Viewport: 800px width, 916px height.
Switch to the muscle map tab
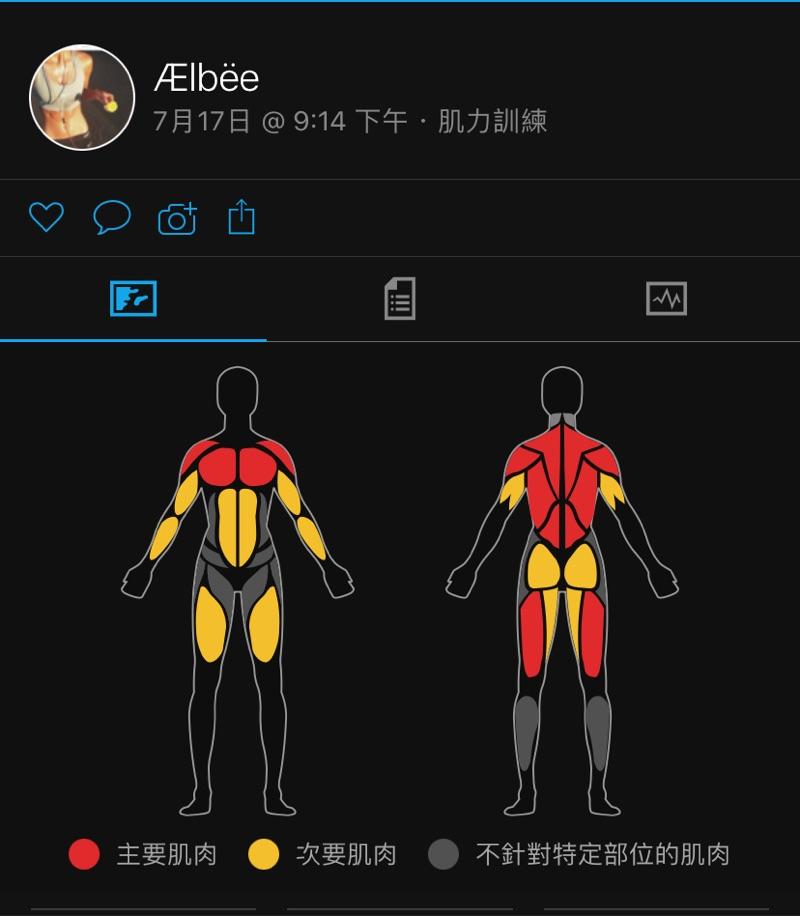point(133,299)
